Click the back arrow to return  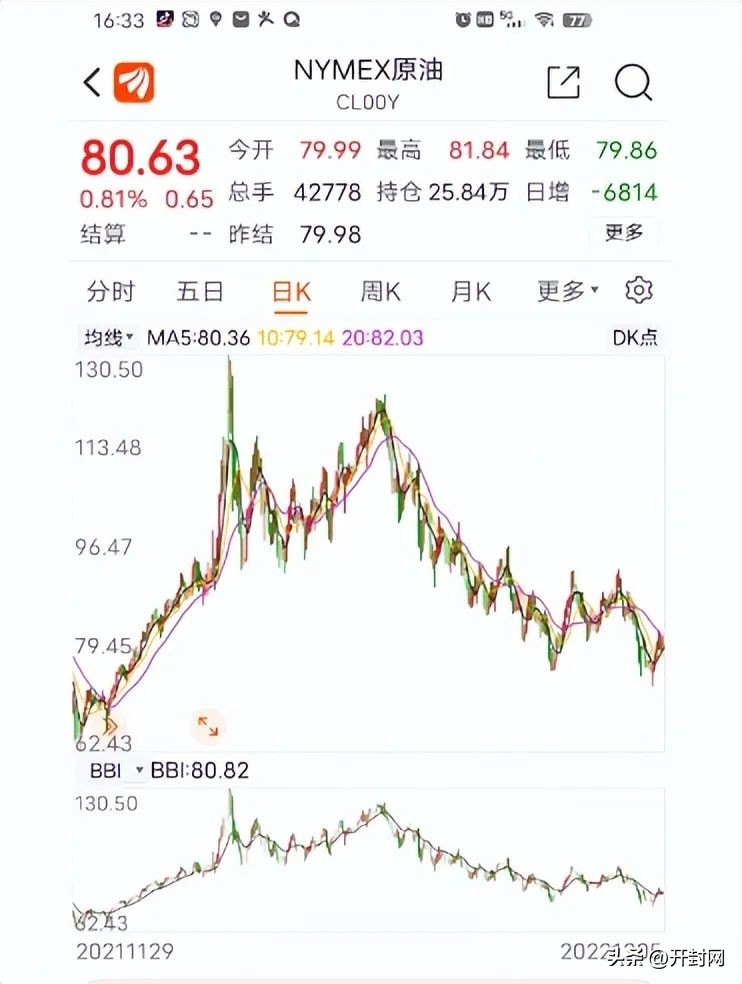coord(91,83)
